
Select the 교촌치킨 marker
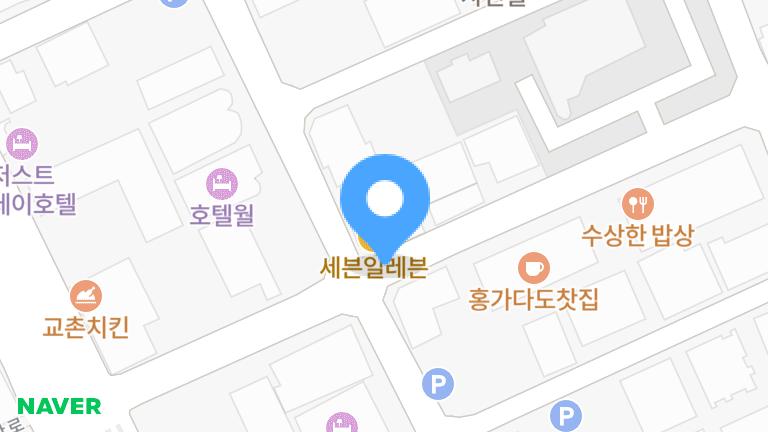pos(86,296)
